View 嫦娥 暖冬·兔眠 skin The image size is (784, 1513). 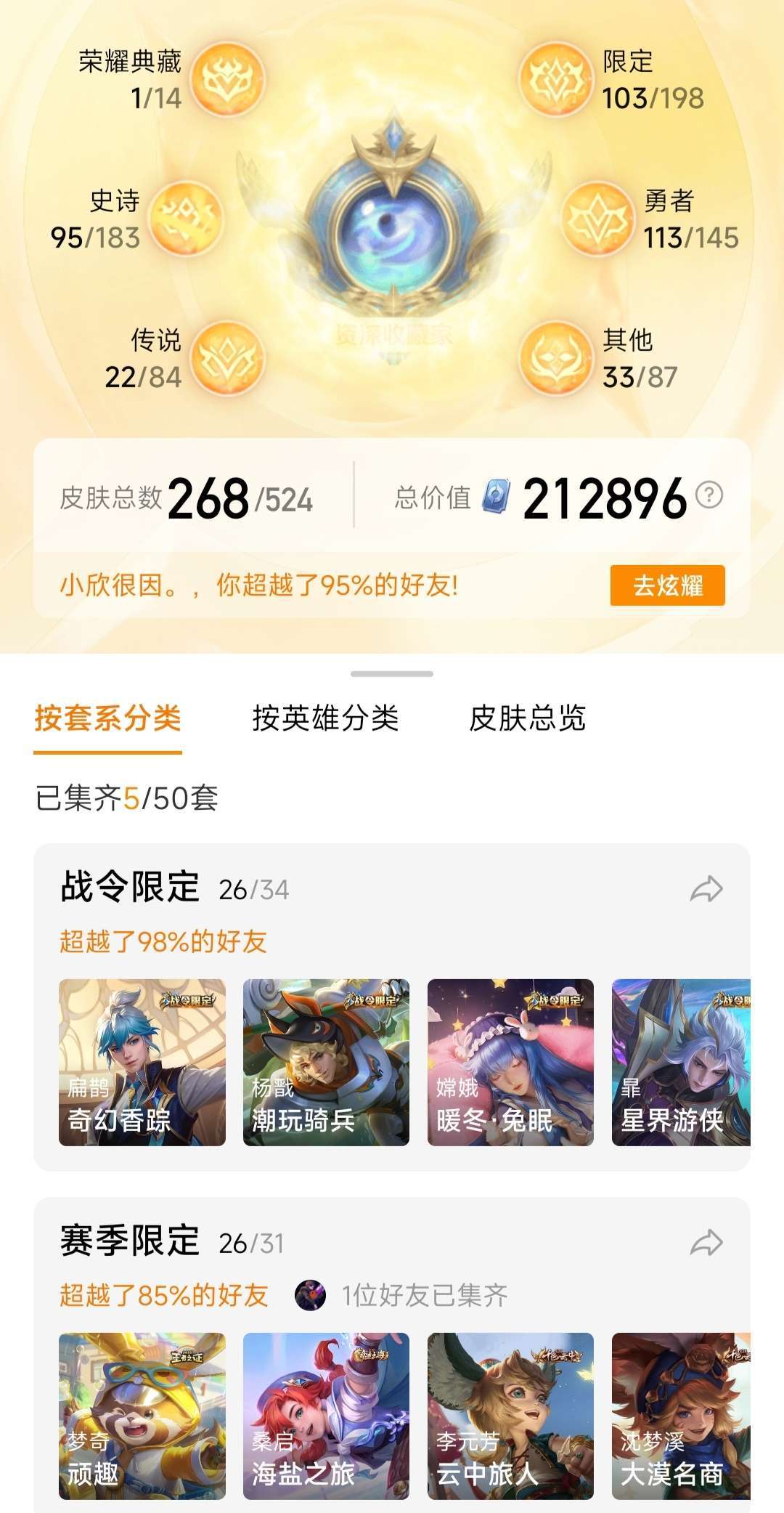coord(510,1062)
